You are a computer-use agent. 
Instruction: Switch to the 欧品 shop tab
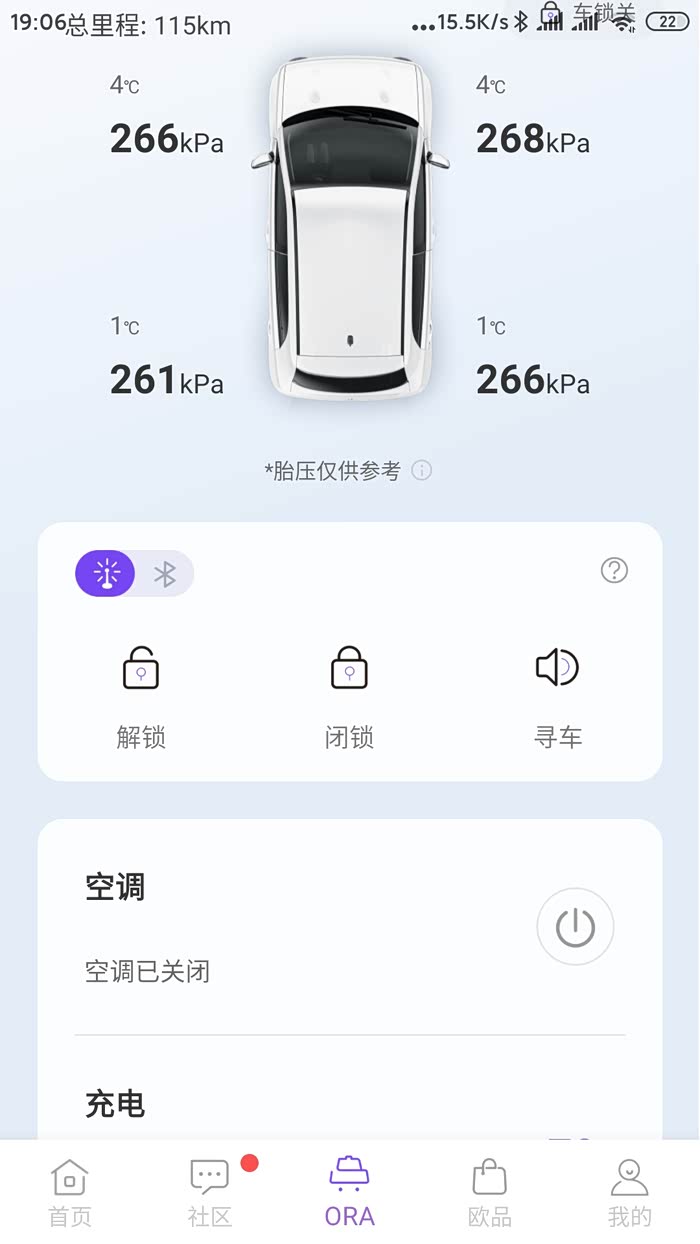490,1192
